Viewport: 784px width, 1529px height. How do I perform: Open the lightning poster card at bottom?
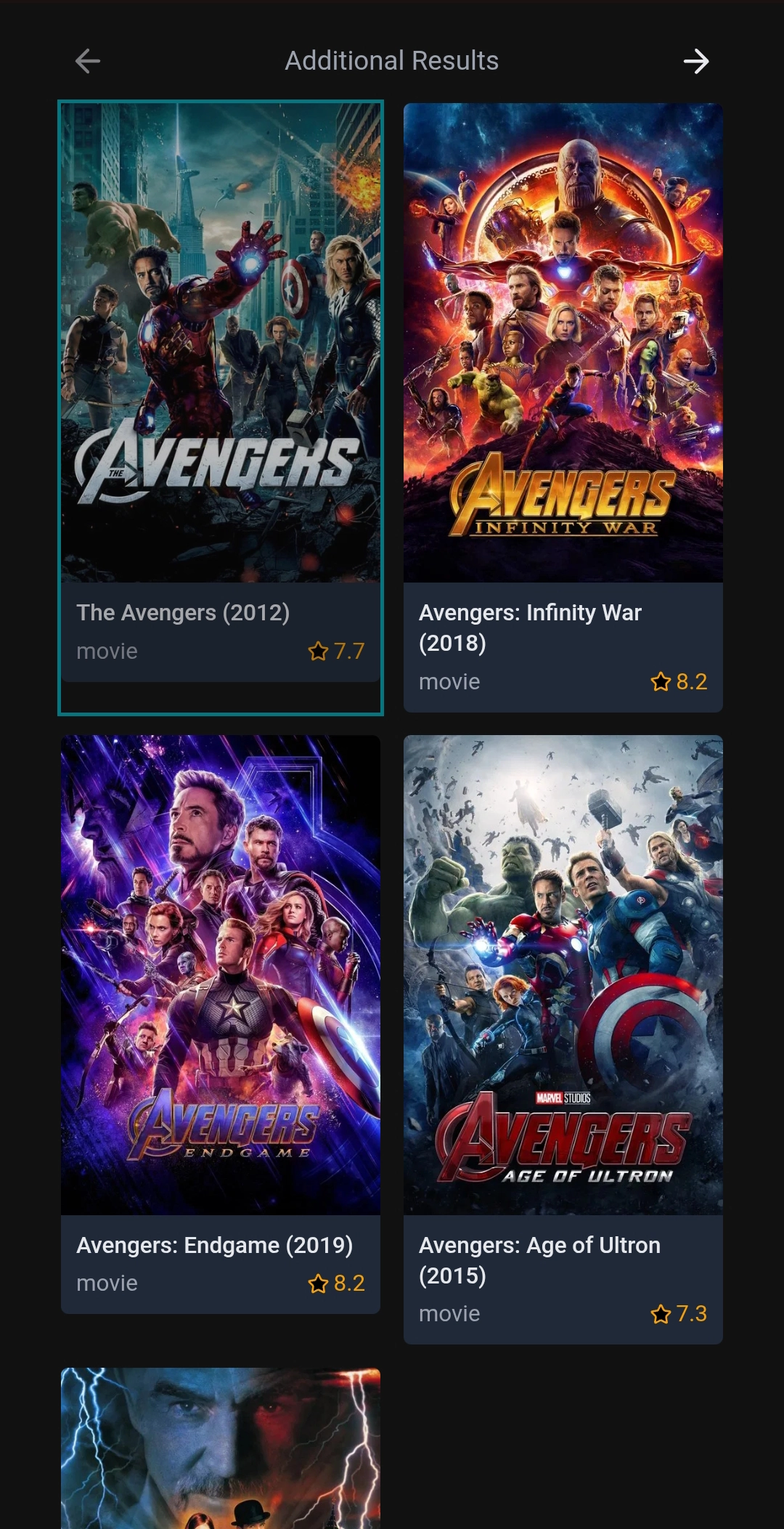220,1449
